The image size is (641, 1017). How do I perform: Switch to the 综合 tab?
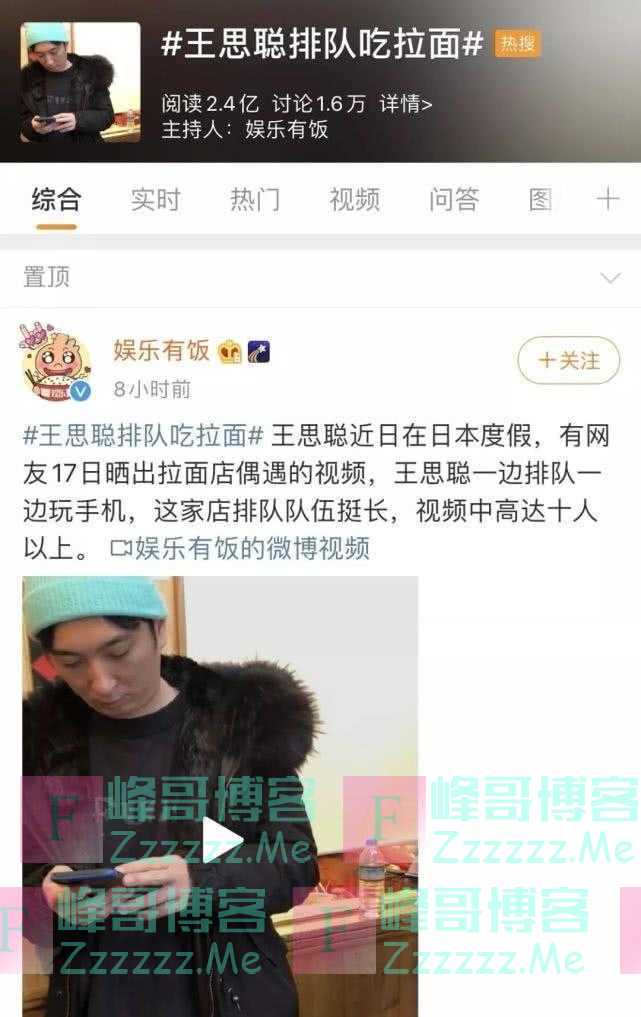55,199
